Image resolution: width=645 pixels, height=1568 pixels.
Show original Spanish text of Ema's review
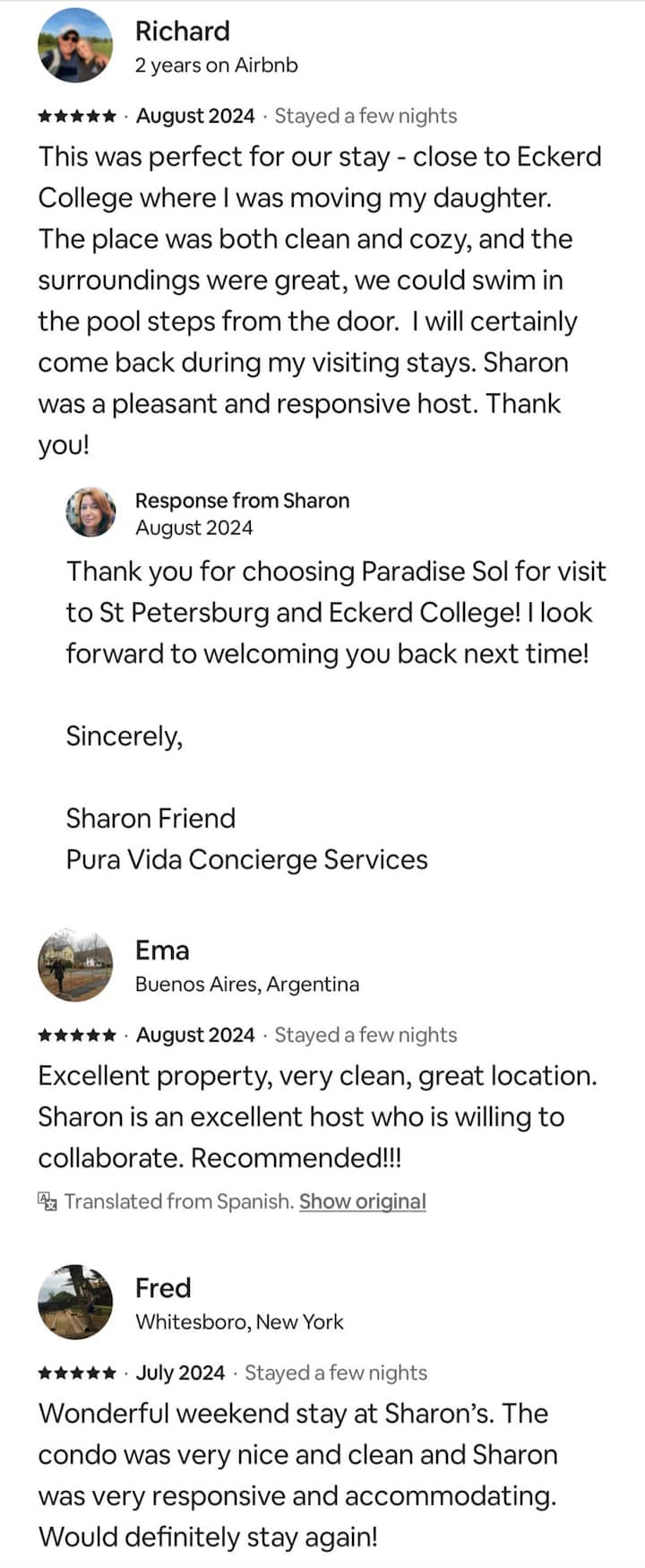(362, 1201)
